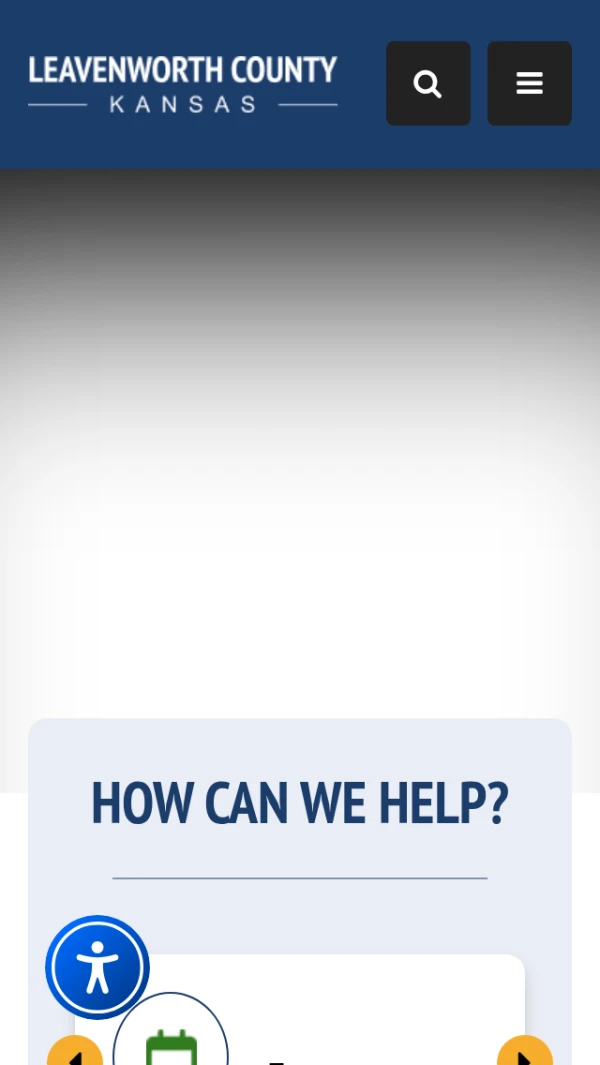The width and height of the screenshot is (600, 1065).
Task: Open the hamburger navigation menu
Action: click(529, 84)
